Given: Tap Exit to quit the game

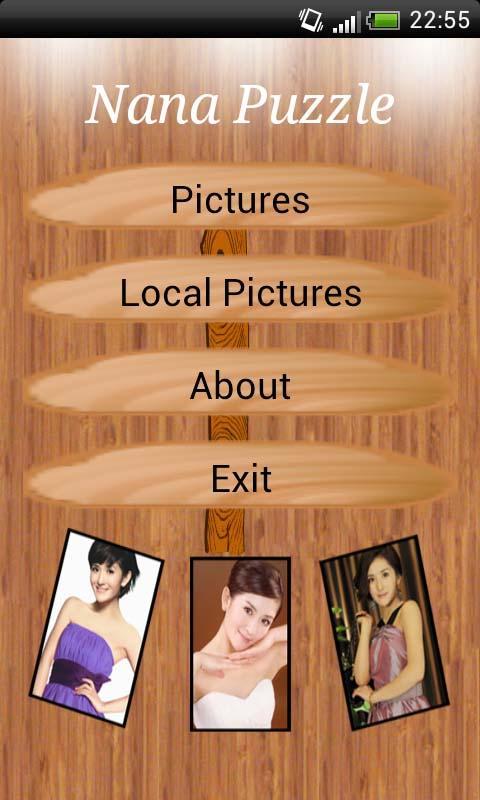Looking at the screenshot, I should tap(240, 476).
